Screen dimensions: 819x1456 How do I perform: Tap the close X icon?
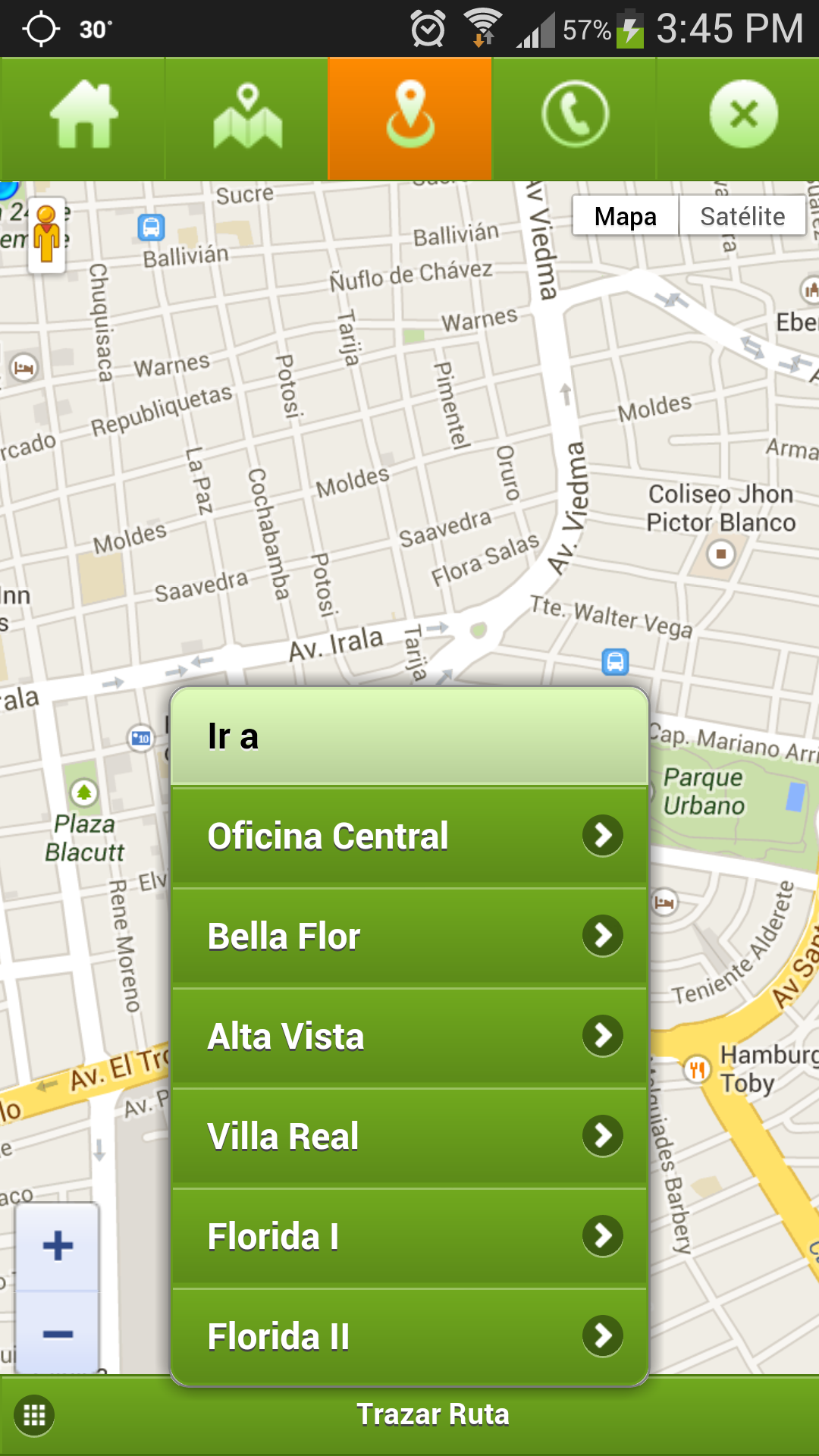[743, 115]
